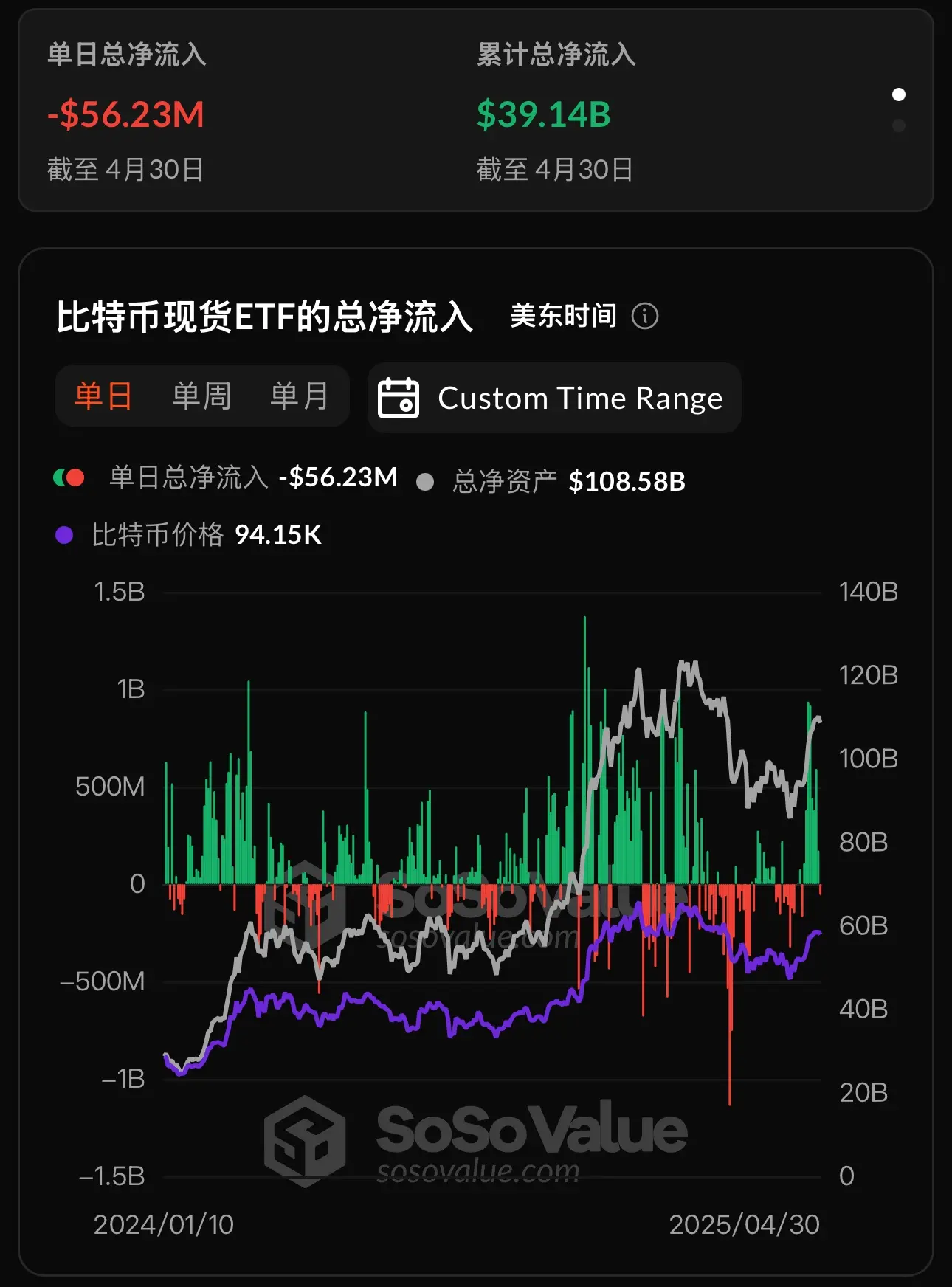Click the calendar icon inside Custom Time Range
Image resolution: width=952 pixels, height=1287 pixels.
coord(399,398)
